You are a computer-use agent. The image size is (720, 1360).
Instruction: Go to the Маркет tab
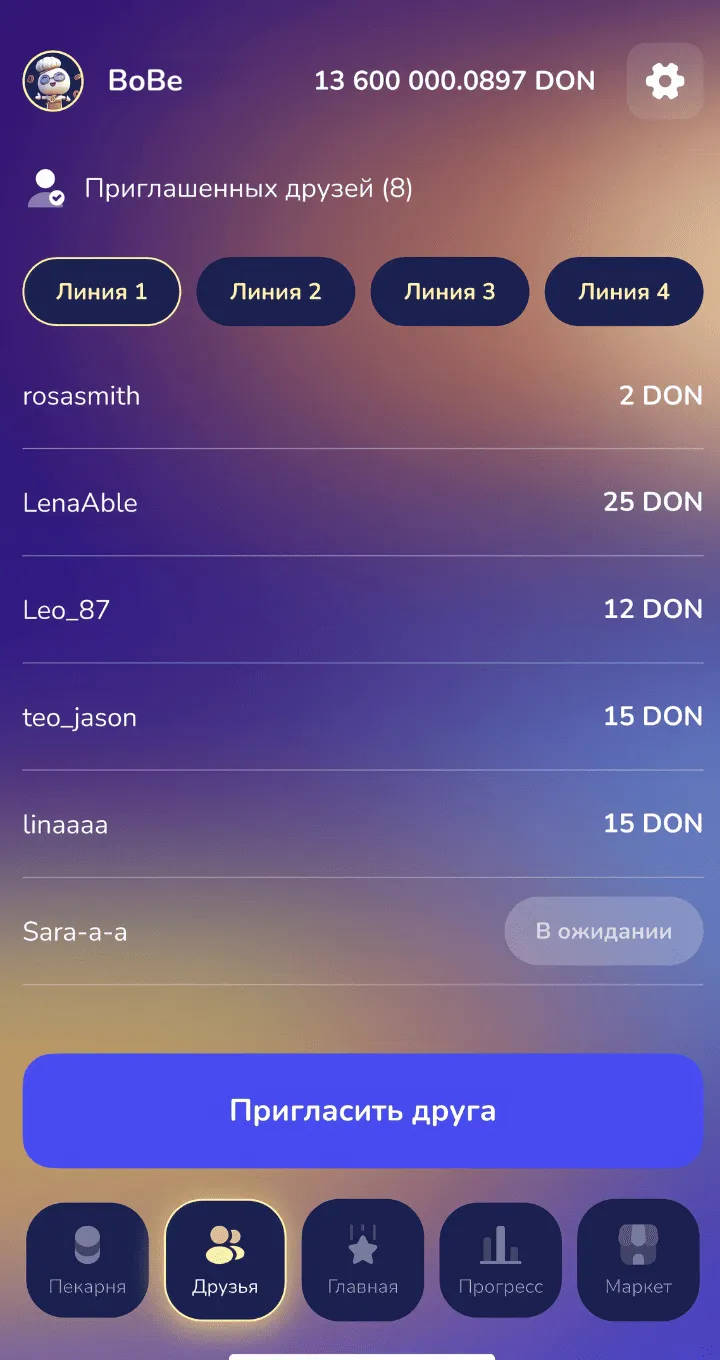click(x=638, y=1260)
